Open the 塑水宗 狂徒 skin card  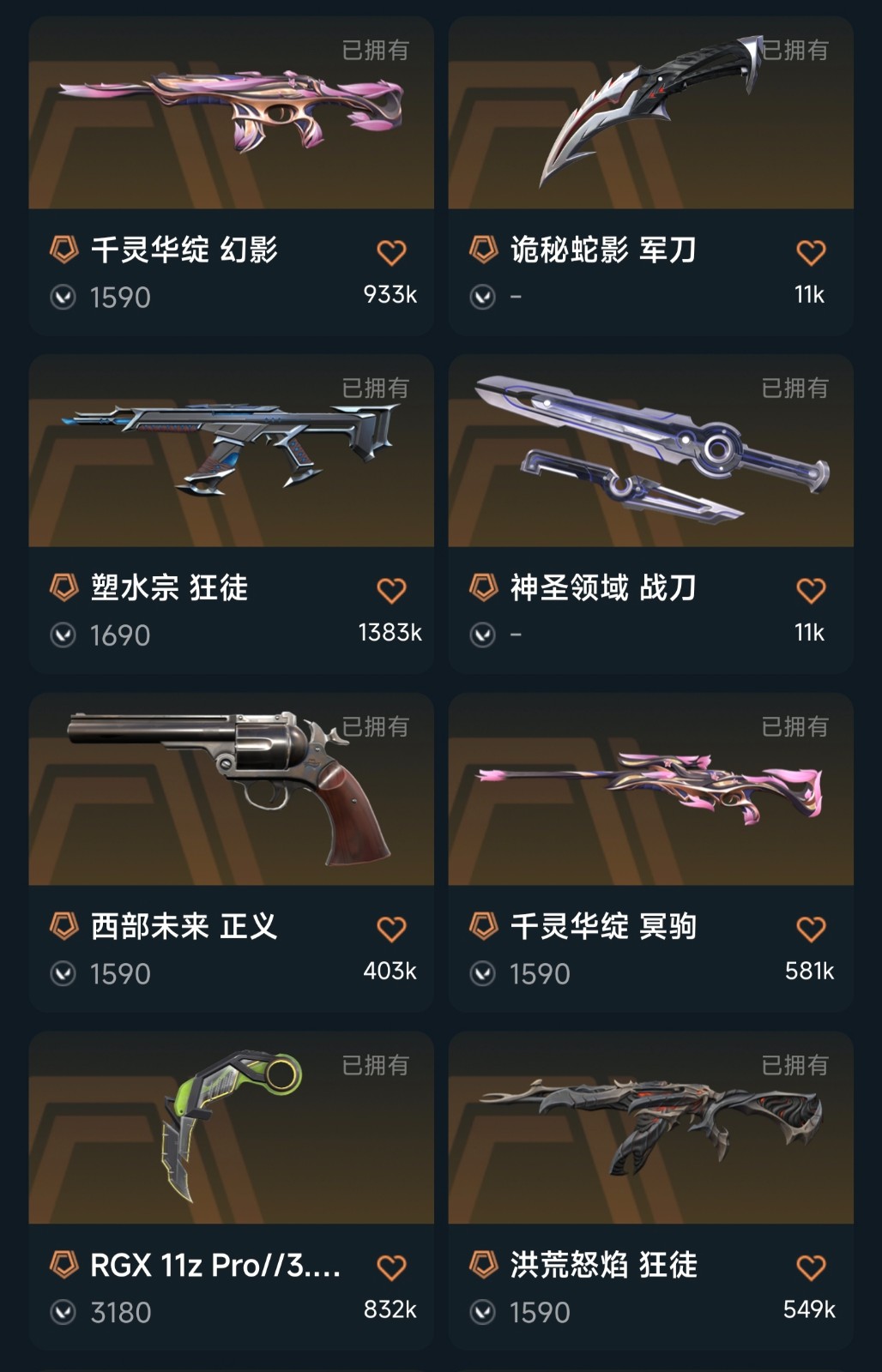coord(231,514)
